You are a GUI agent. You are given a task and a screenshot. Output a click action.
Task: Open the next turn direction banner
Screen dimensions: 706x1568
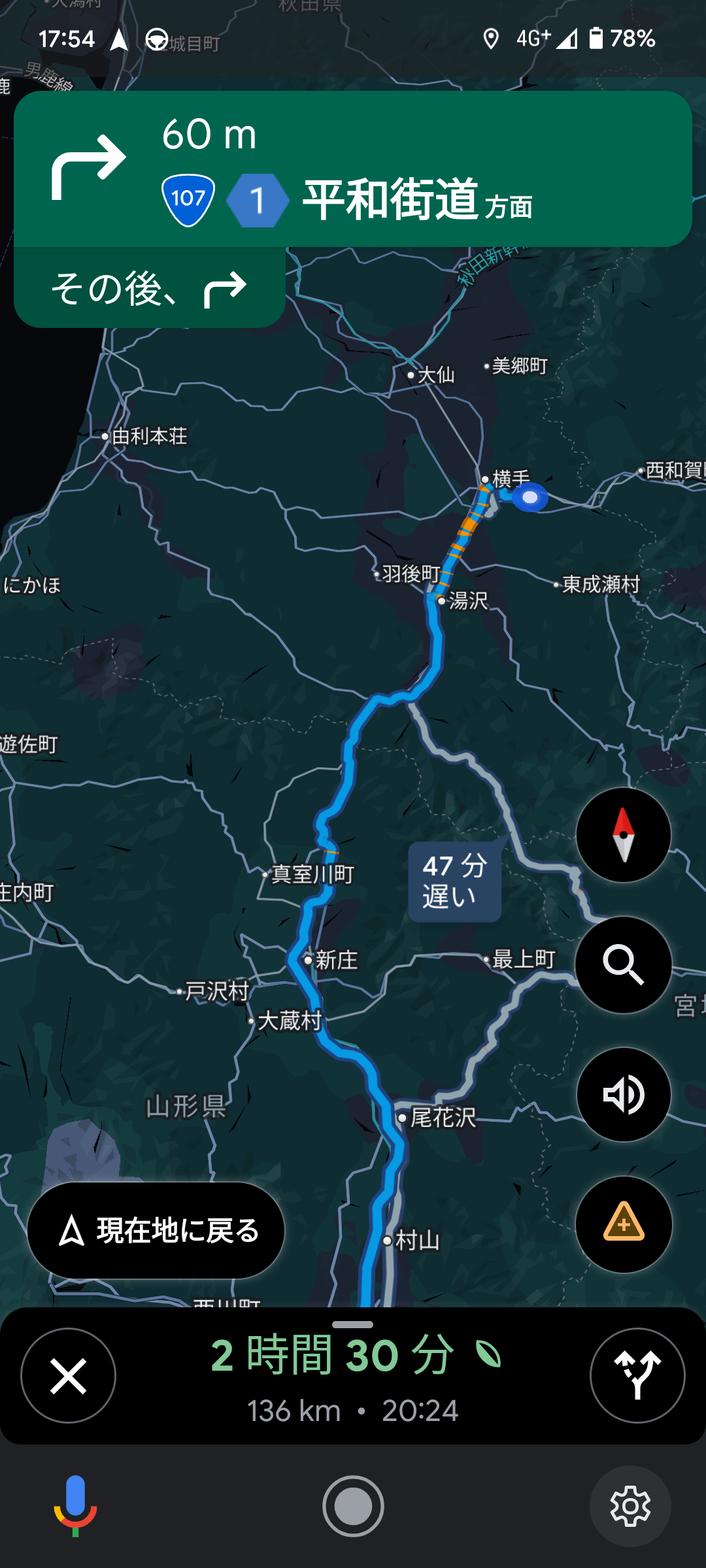pos(353,169)
